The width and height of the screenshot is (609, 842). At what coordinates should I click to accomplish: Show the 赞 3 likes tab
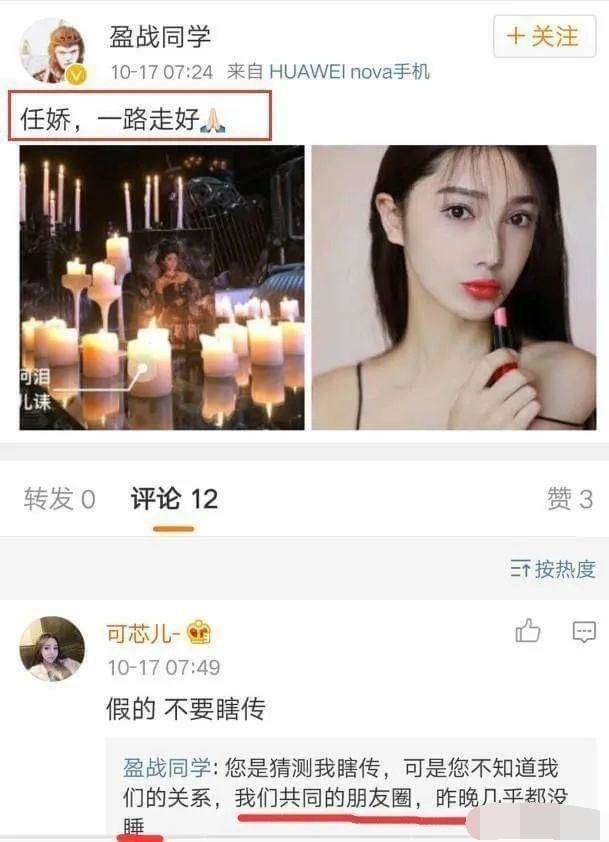tap(570, 498)
